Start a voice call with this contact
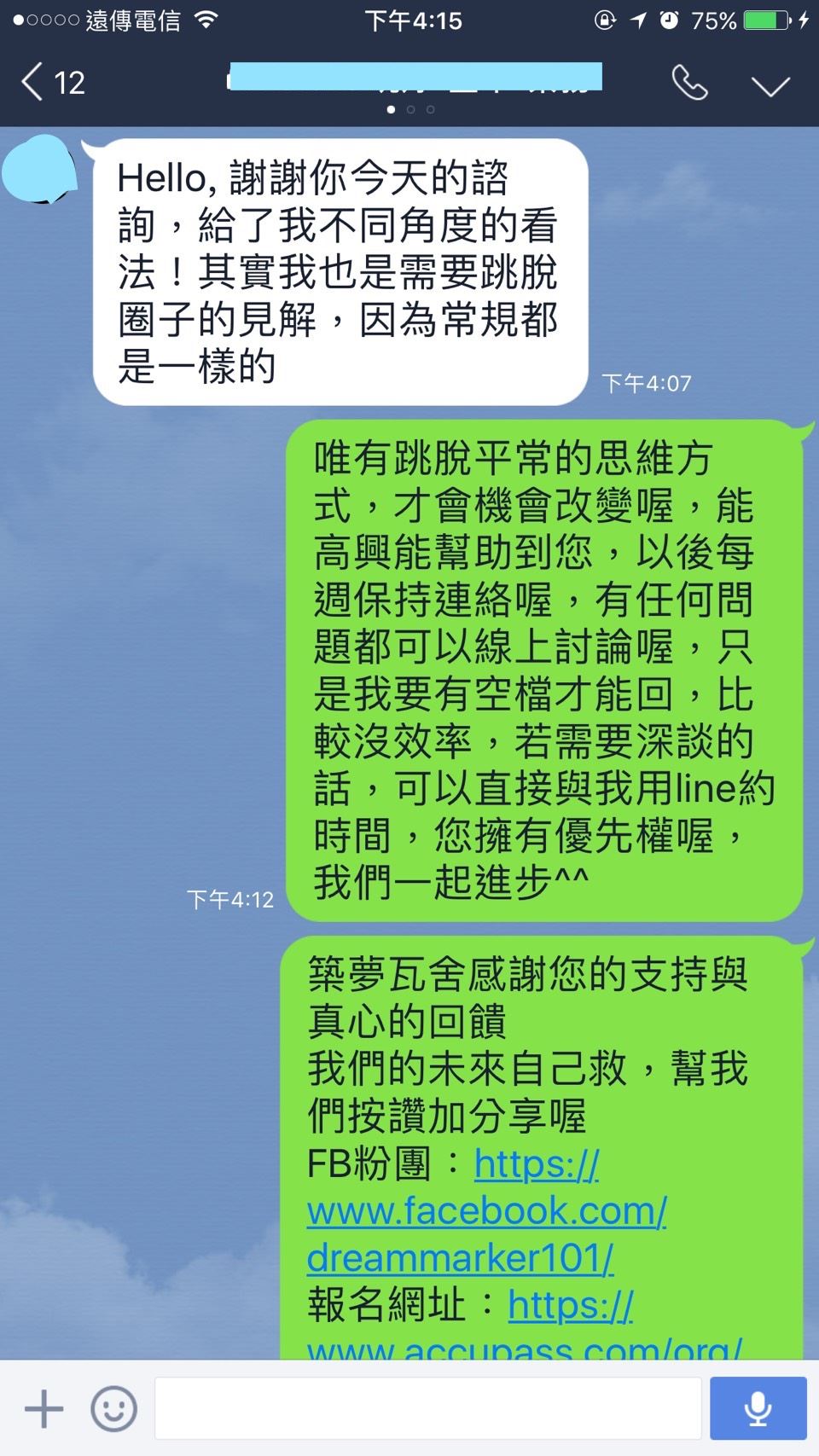 689,84
